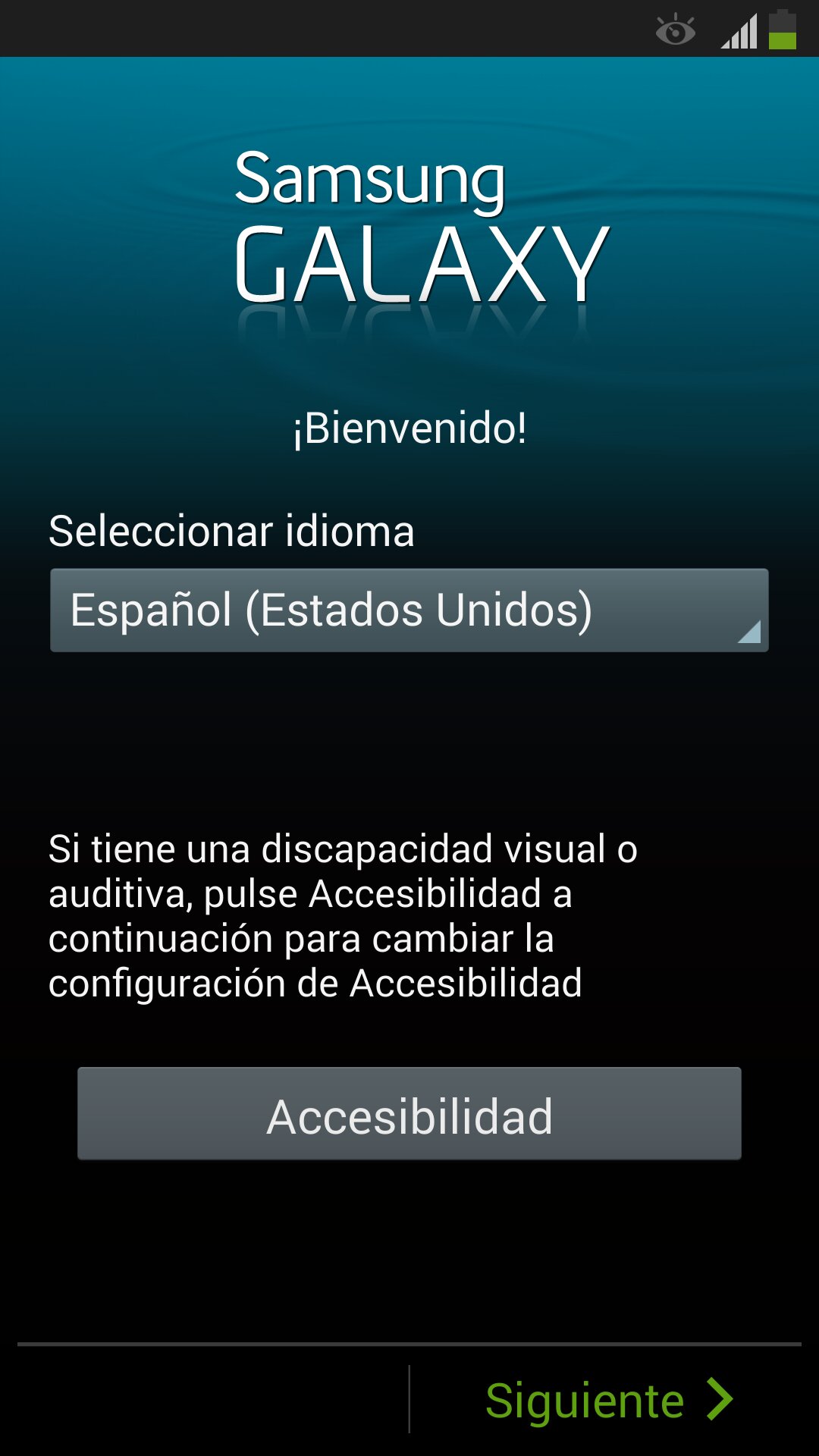Open the Español (Estados Unidos) language dropdown
Image resolution: width=819 pixels, height=1456 pixels.
pyautogui.click(x=409, y=610)
